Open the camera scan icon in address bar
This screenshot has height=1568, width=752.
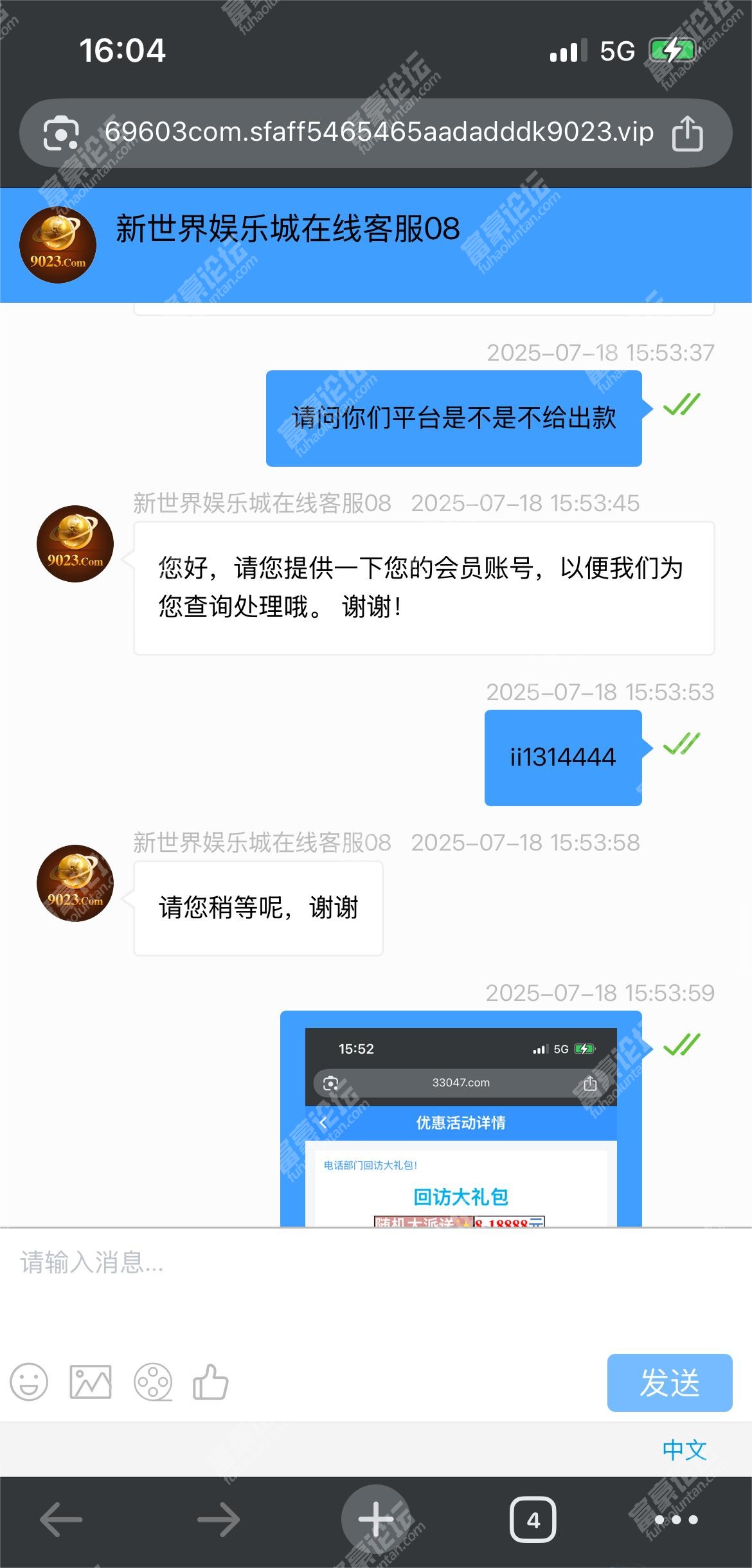click(x=60, y=134)
